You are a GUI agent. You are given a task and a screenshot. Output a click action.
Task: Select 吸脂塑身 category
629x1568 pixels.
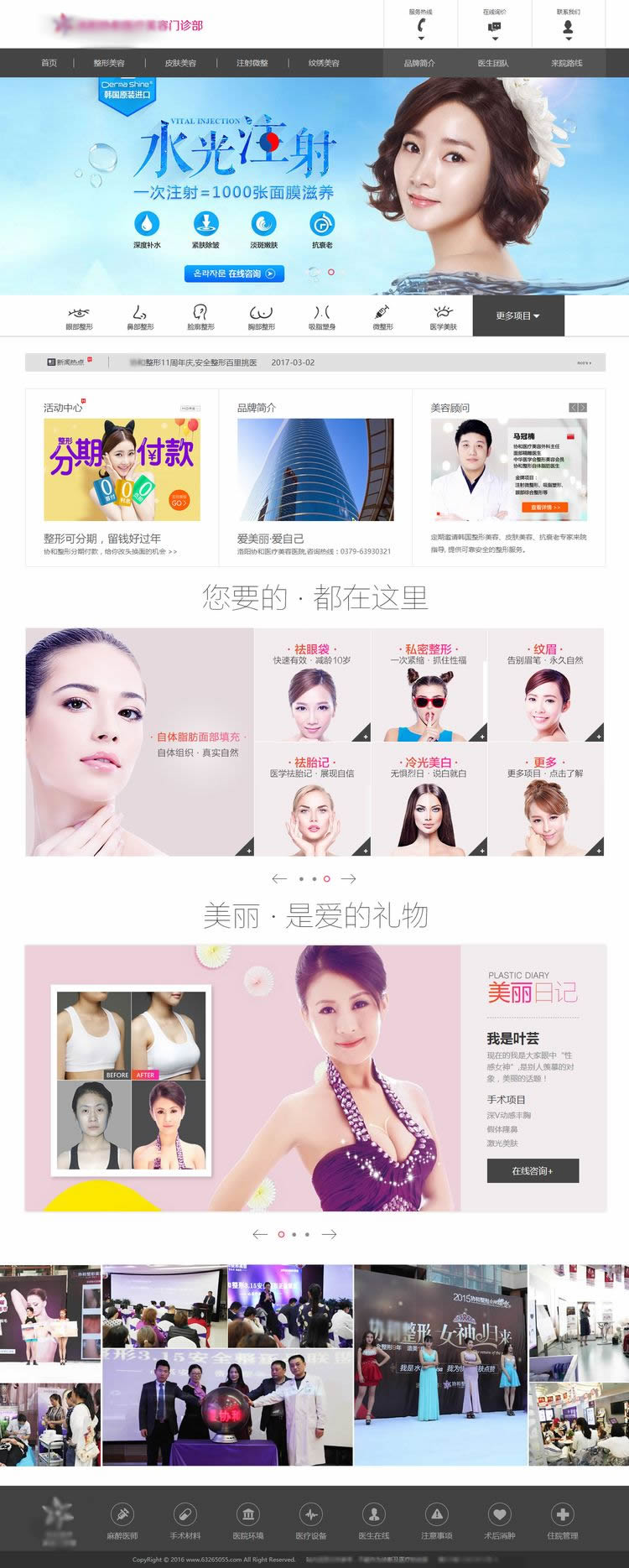tap(321, 316)
